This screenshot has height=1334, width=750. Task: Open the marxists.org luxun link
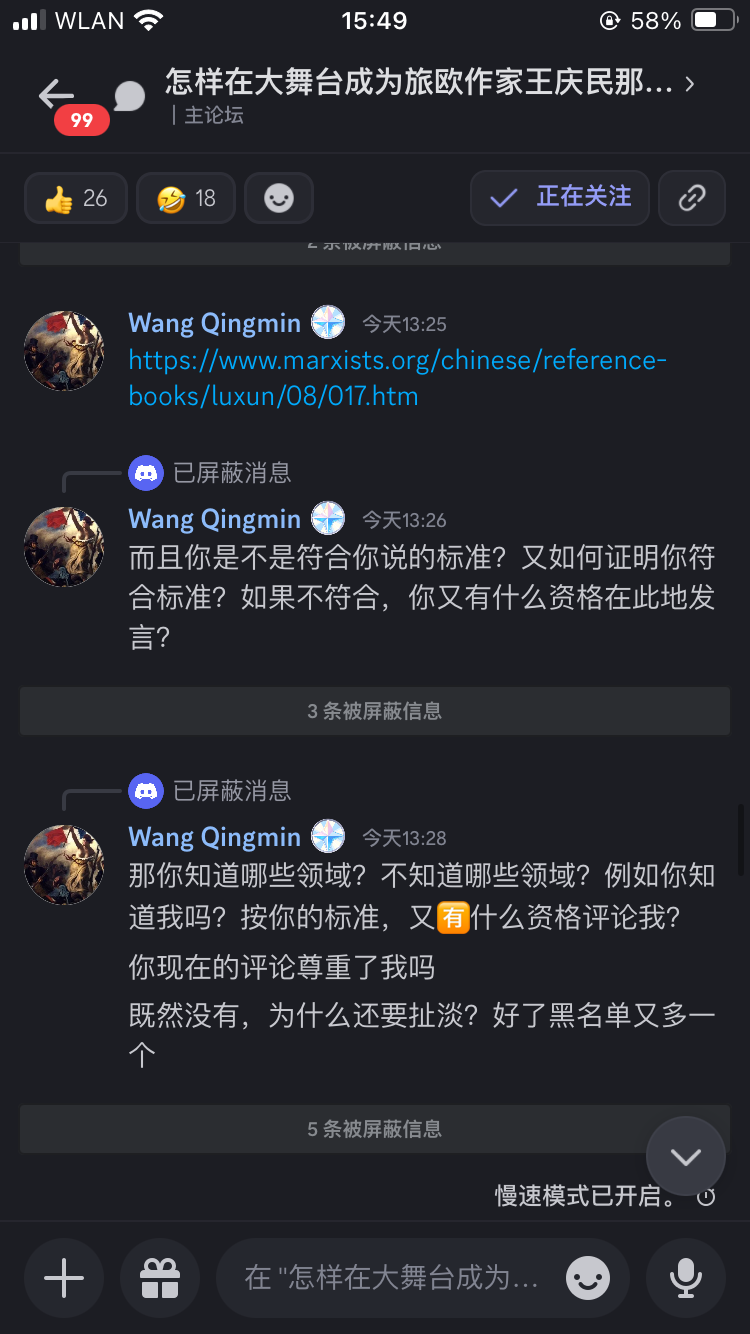point(397,378)
